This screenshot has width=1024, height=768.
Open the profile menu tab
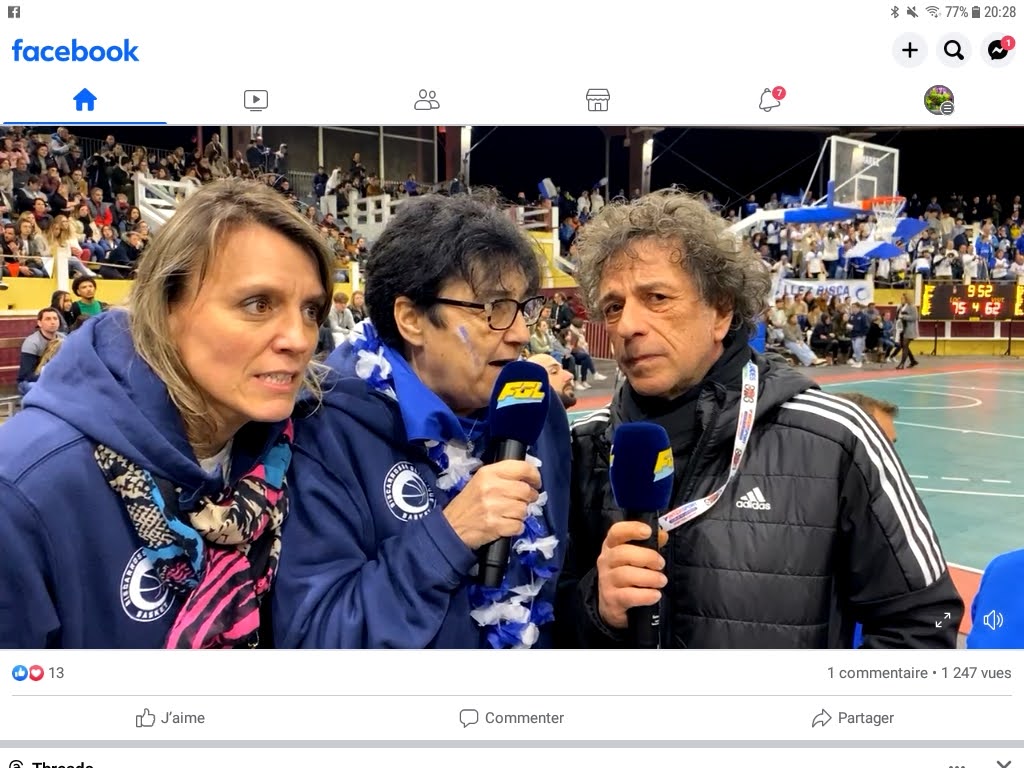[939, 100]
